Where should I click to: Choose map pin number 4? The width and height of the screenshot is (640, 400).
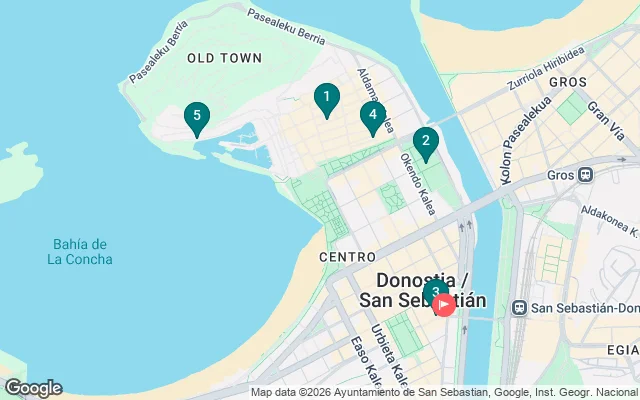point(373,116)
